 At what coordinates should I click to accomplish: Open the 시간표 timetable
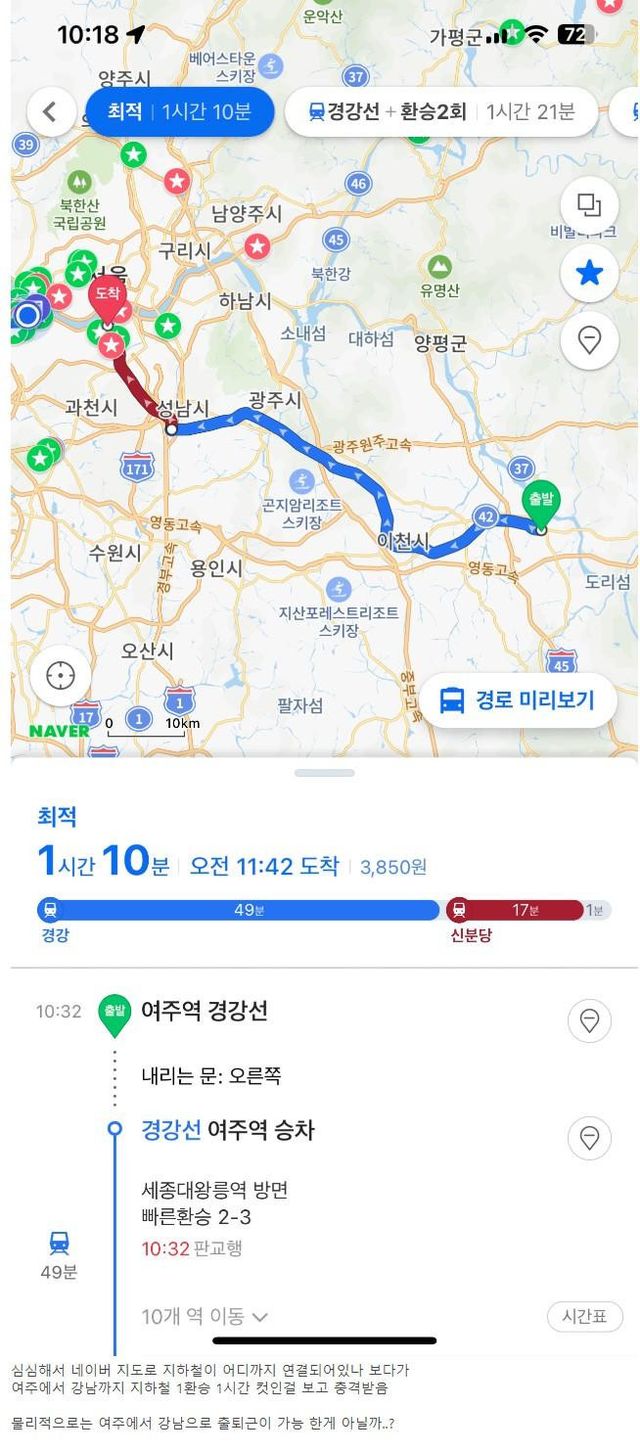click(584, 1316)
